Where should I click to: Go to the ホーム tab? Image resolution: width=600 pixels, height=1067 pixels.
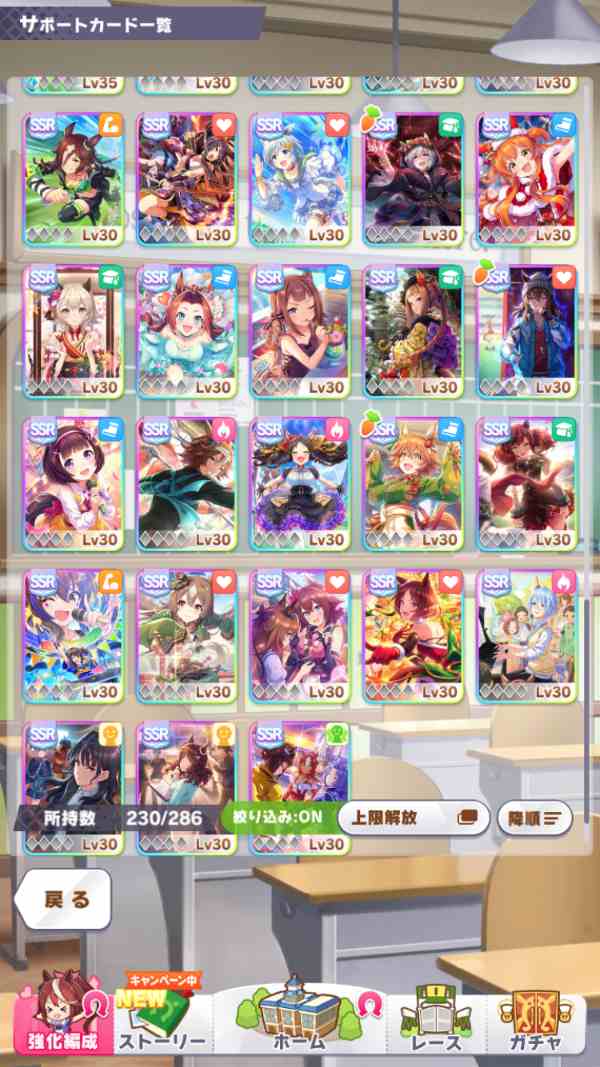298,1018
